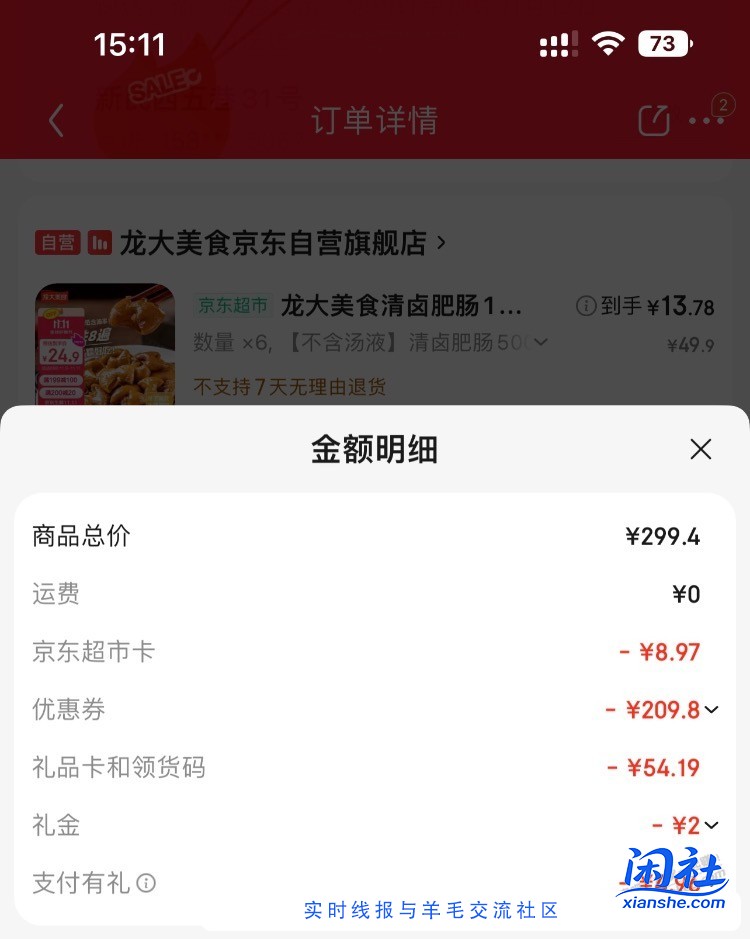This screenshot has height=939, width=750.
Task: Tap the 金额明细 panel title
Action: tap(374, 449)
